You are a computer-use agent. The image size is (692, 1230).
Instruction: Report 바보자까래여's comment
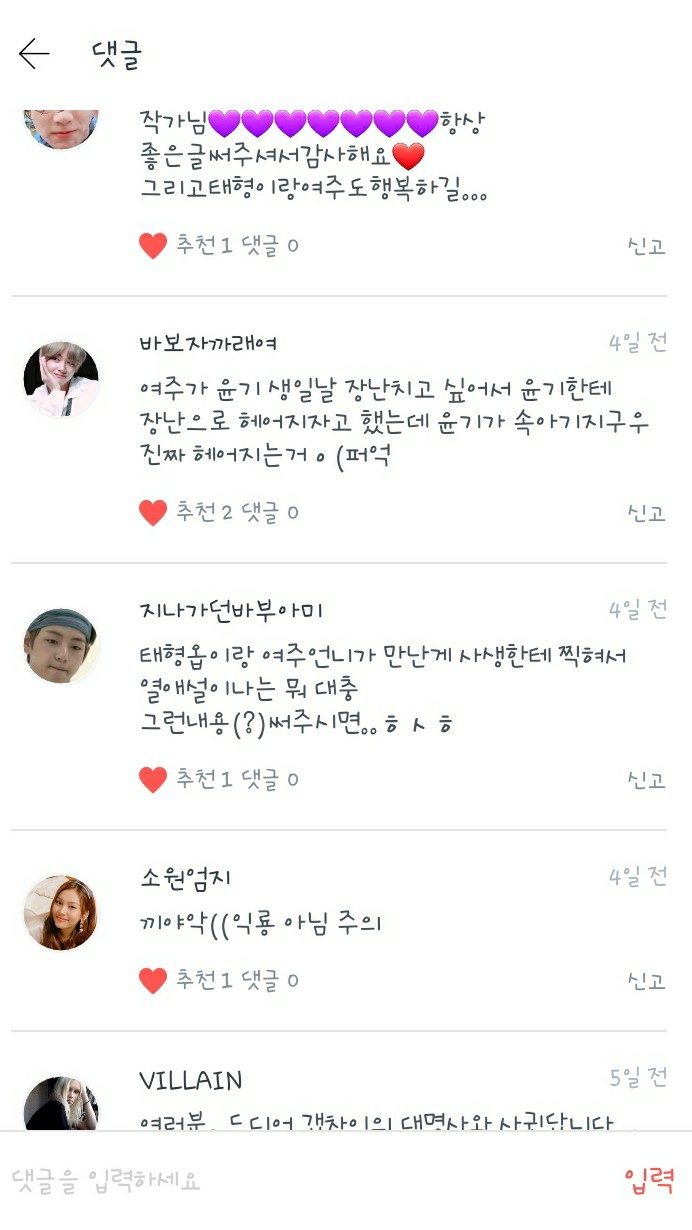point(646,513)
